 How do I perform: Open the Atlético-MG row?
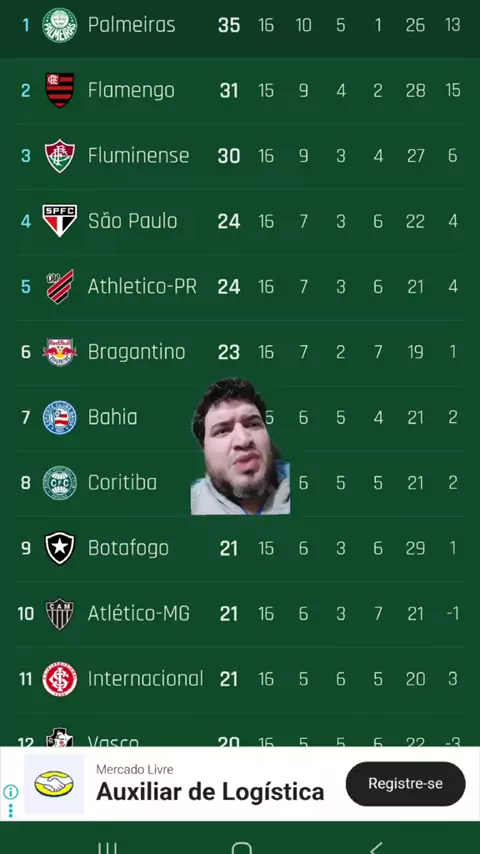click(x=240, y=614)
